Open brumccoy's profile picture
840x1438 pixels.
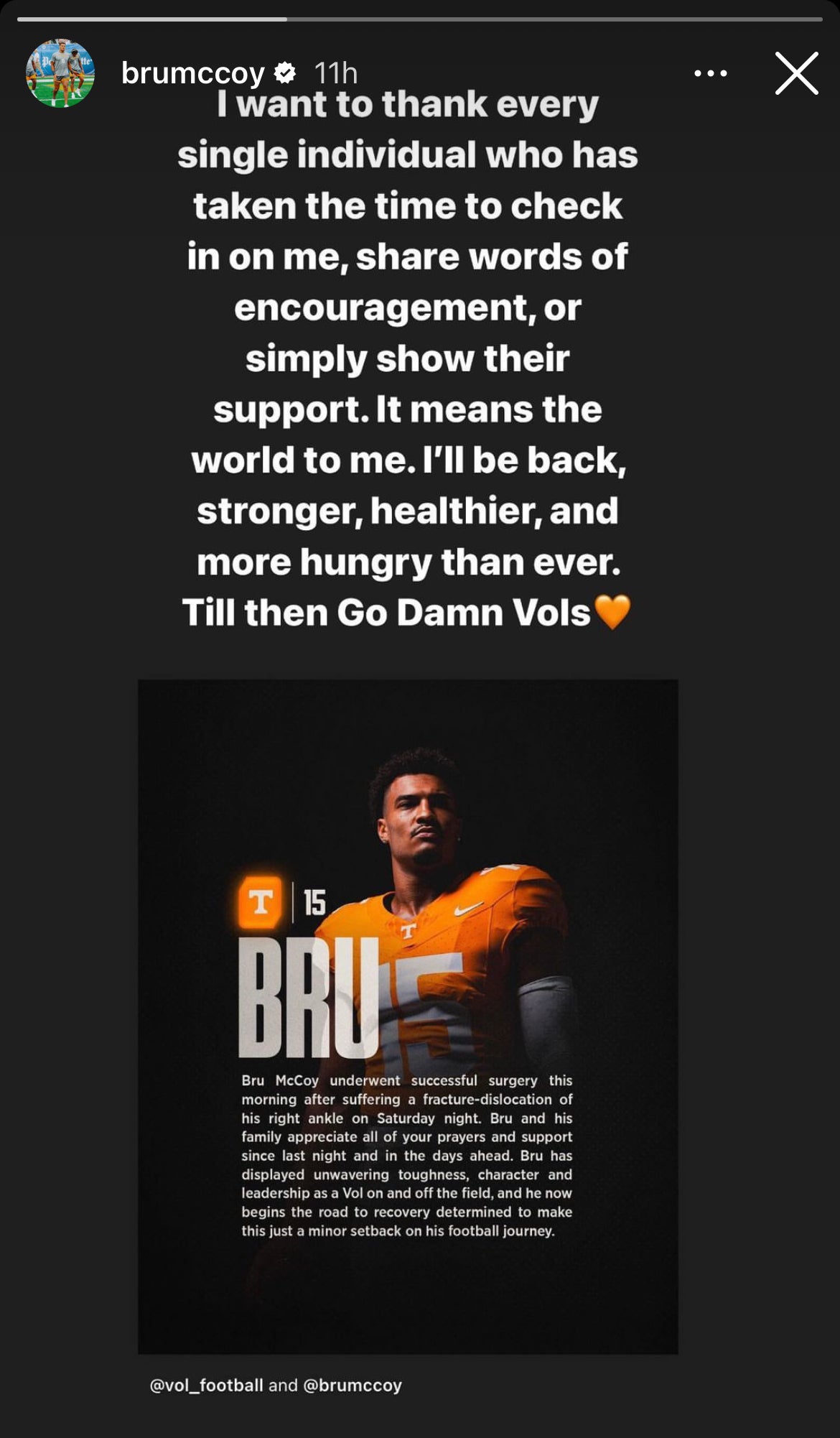pos(60,73)
